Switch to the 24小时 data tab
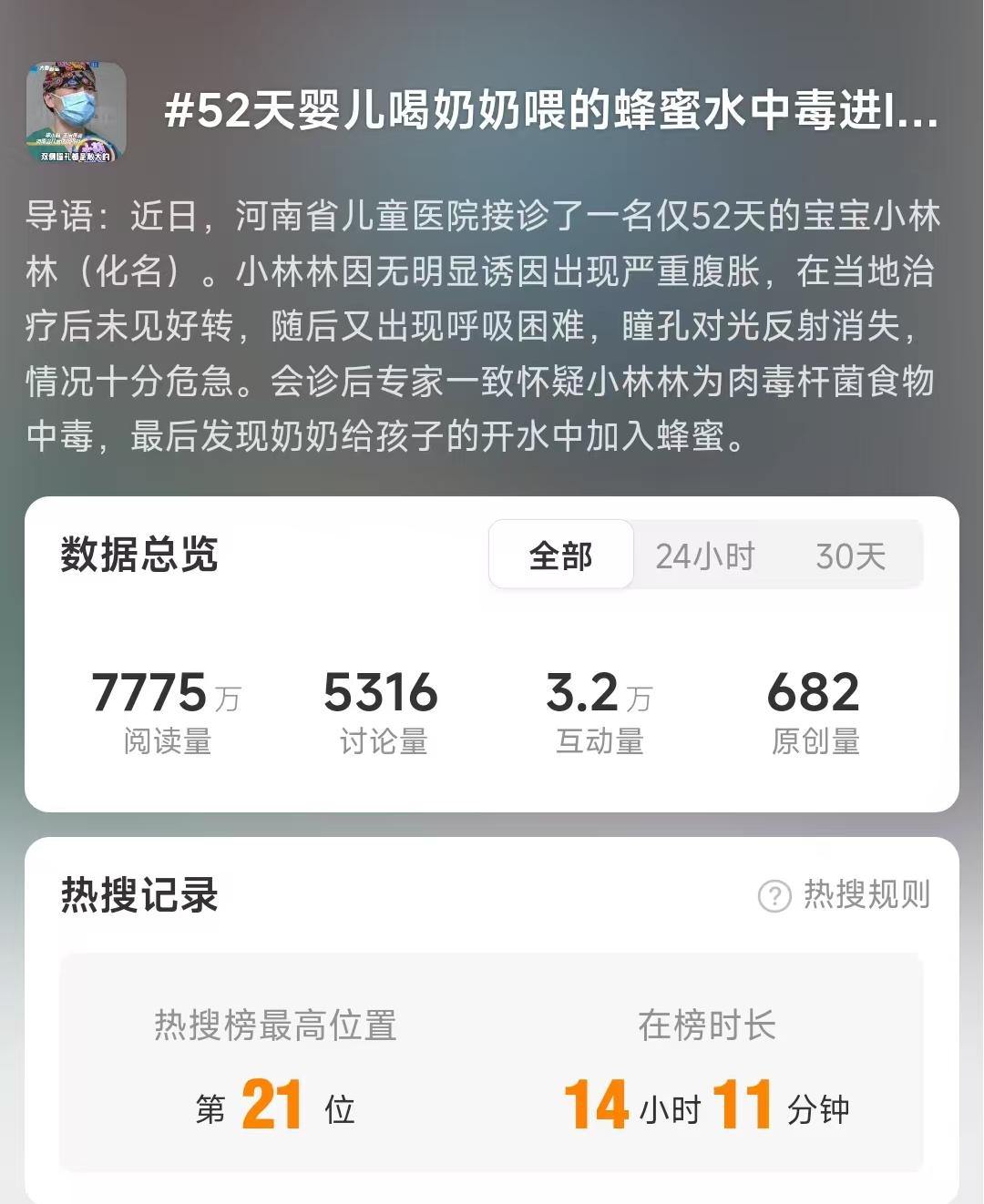This screenshot has height=1204, width=984. [x=705, y=556]
